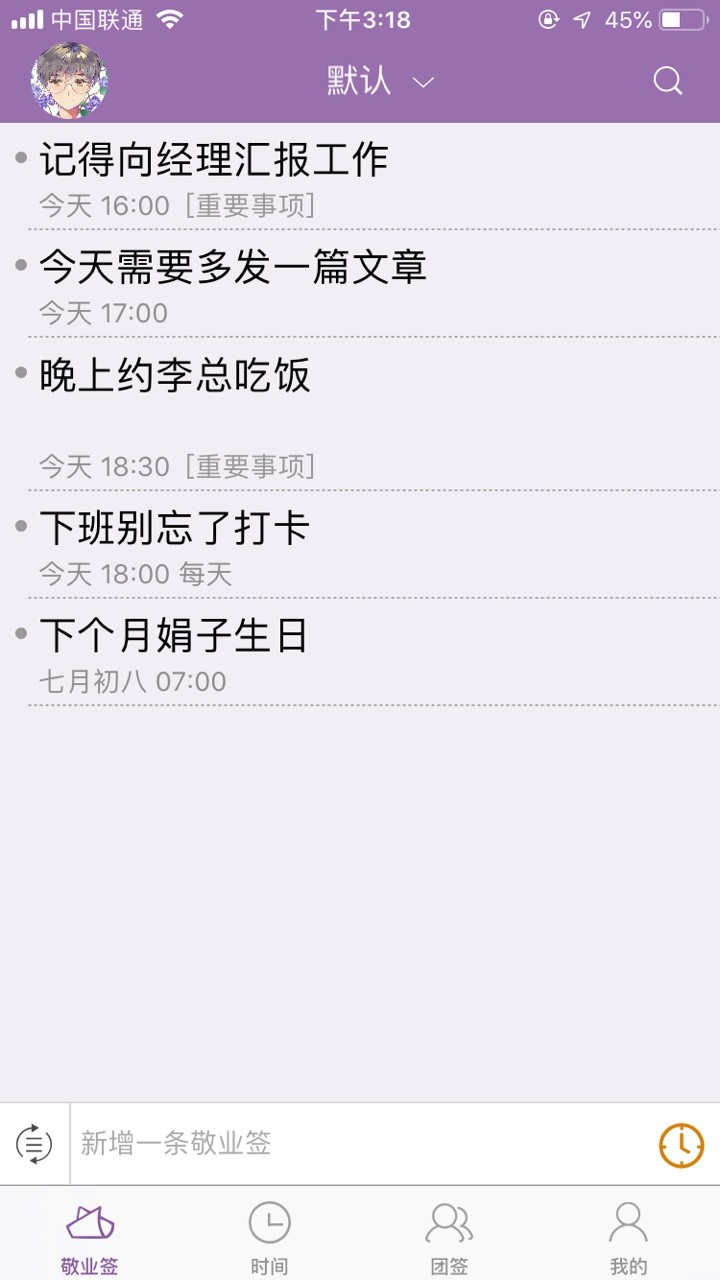720x1280 pixels.
Task: Tap the sync list icon beside the input
Action: coord(34,1144)
